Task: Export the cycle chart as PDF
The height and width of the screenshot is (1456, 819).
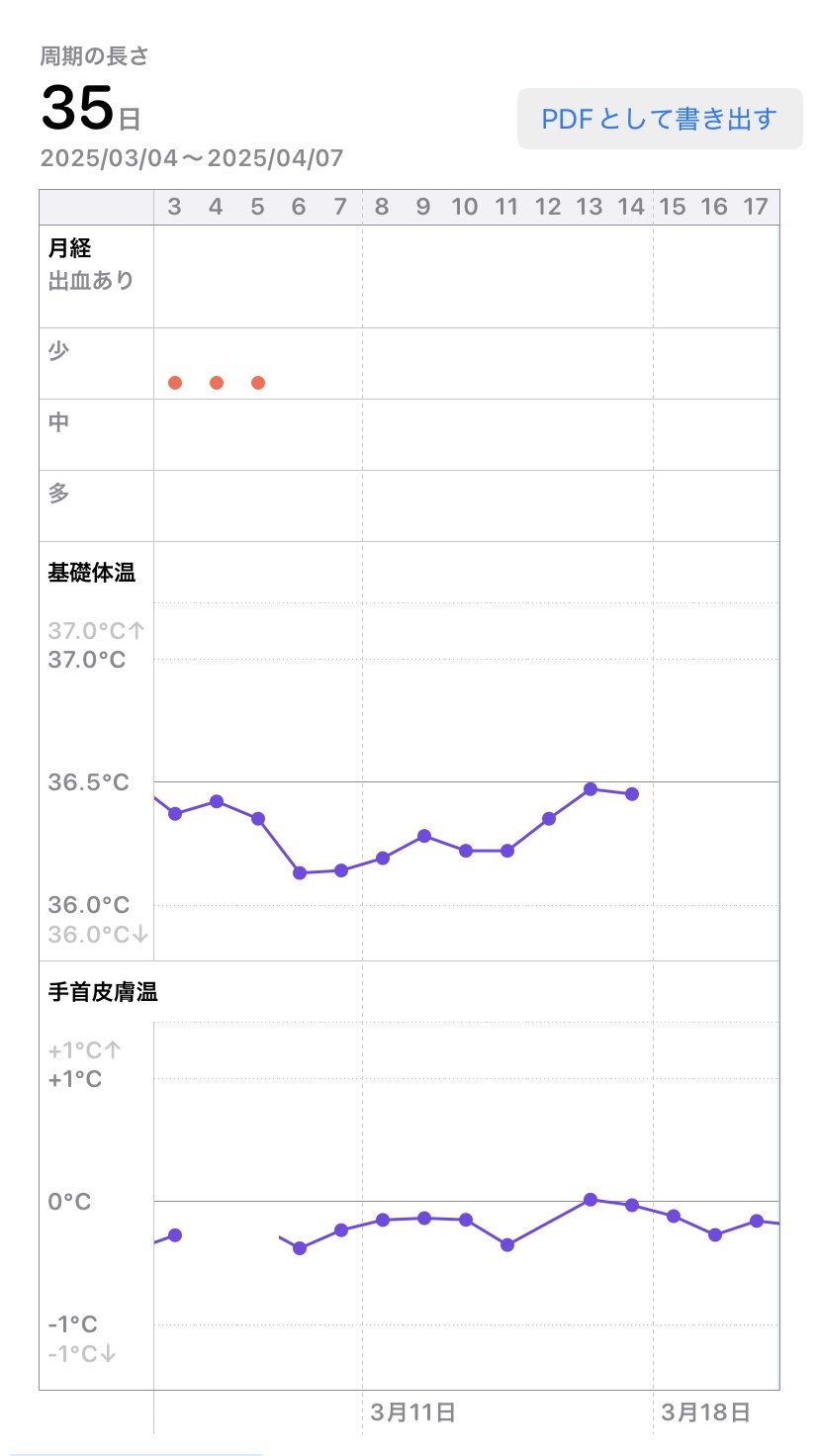Action: coord(660,119)
